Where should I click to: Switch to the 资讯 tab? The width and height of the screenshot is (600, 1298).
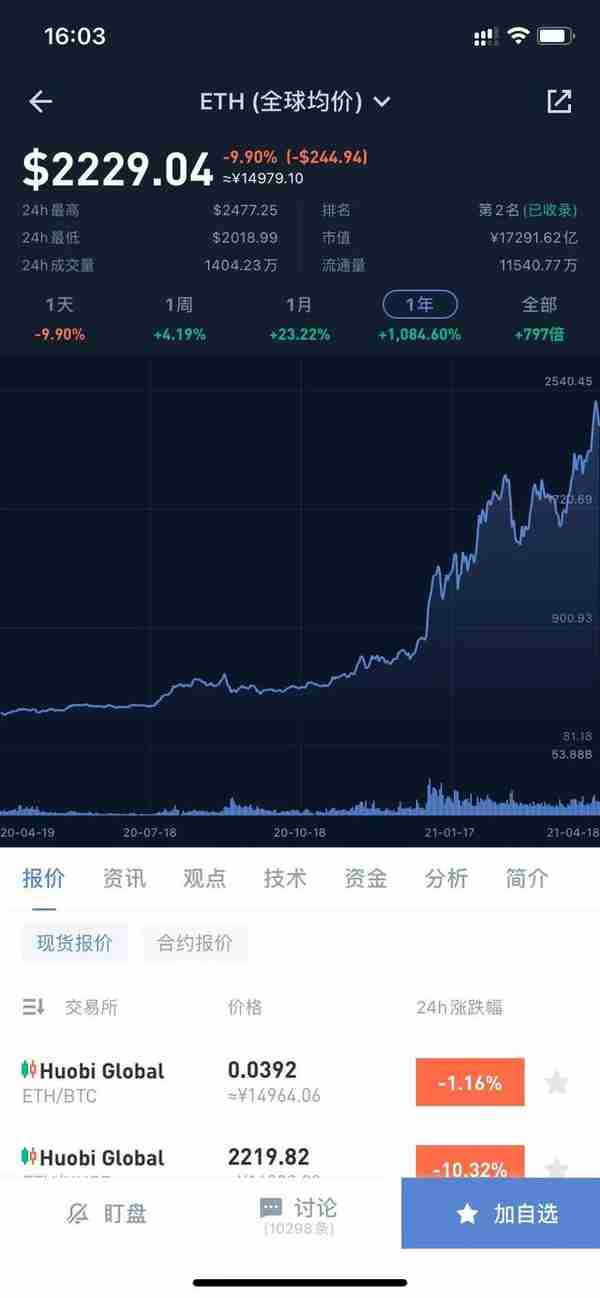(x=124, y=878)
